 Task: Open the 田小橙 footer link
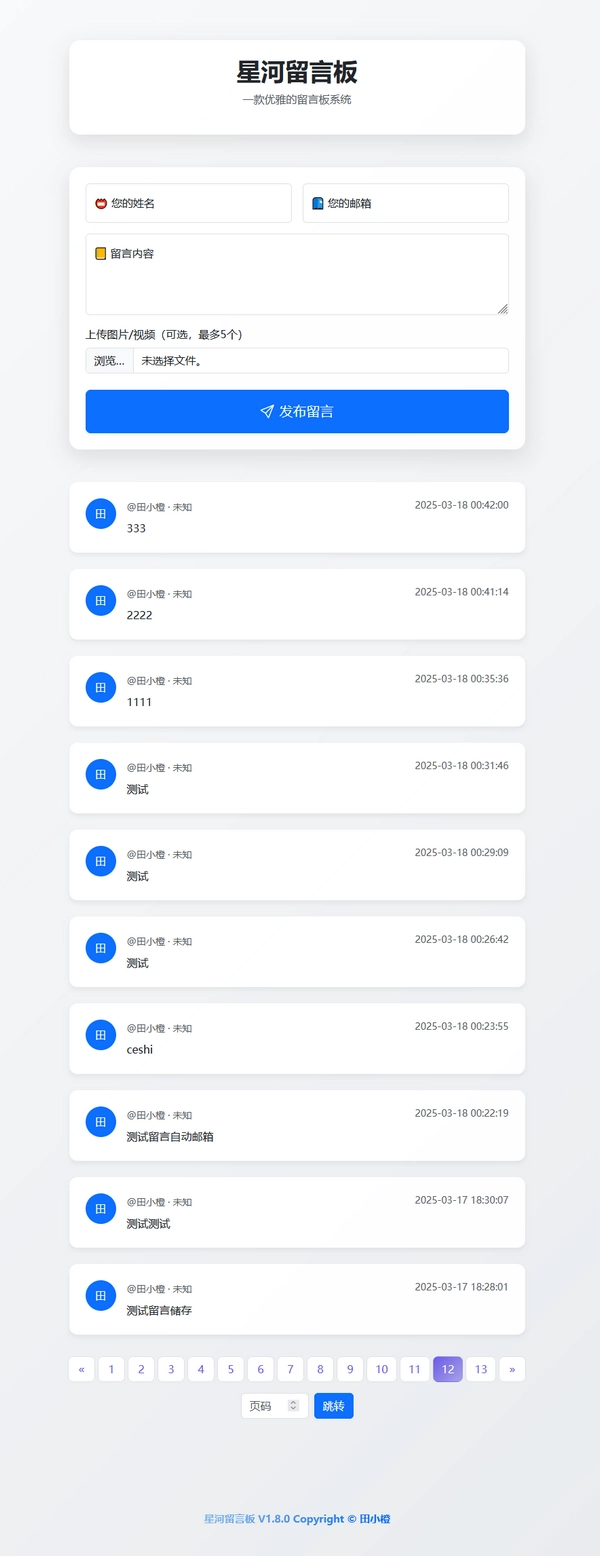coord(375,1519)
